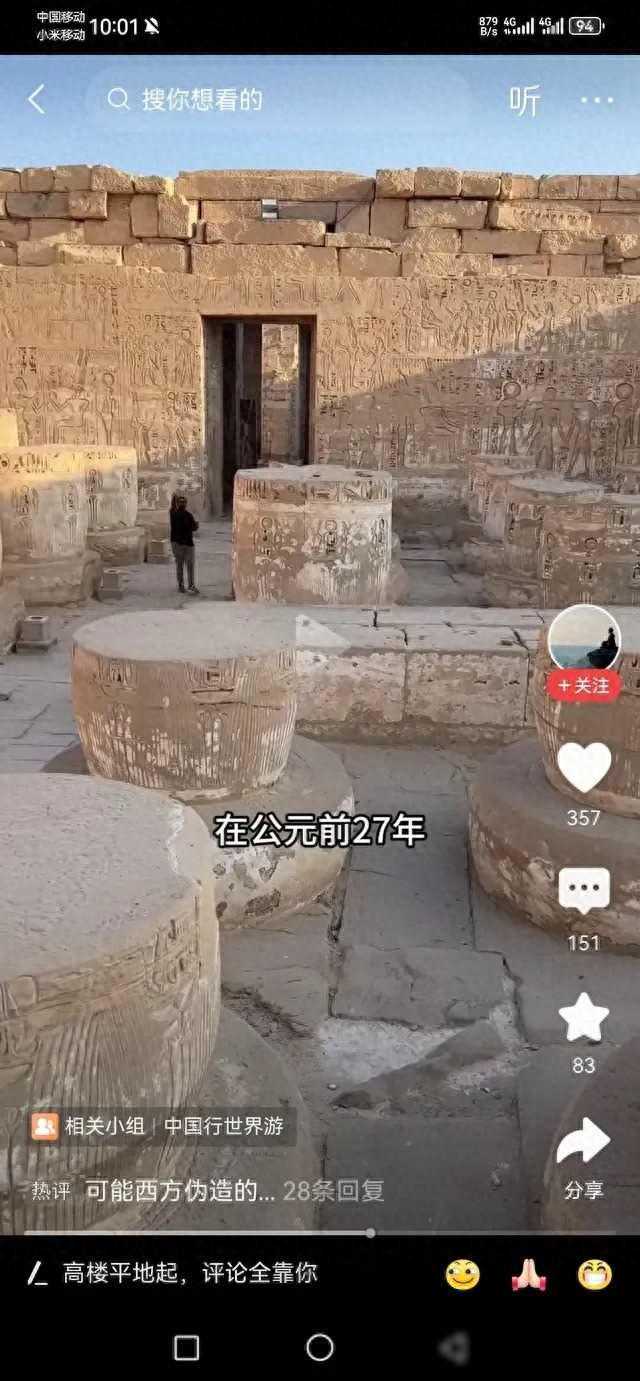Open the comments with 151 replies
This screenshot has width=640, height=1381.
tap(584, 890)
